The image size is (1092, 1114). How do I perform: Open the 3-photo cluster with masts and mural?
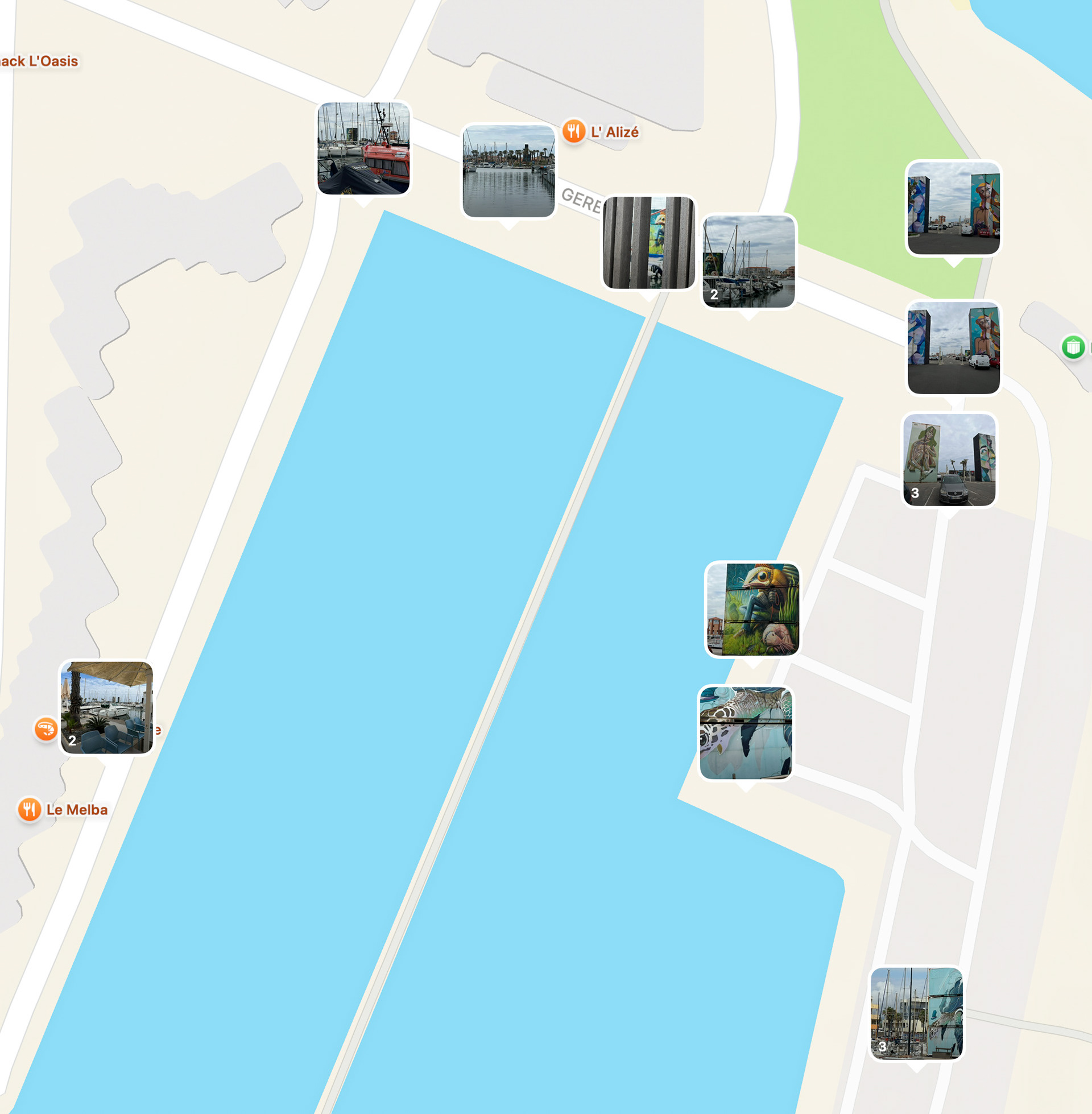point(917,1014)
